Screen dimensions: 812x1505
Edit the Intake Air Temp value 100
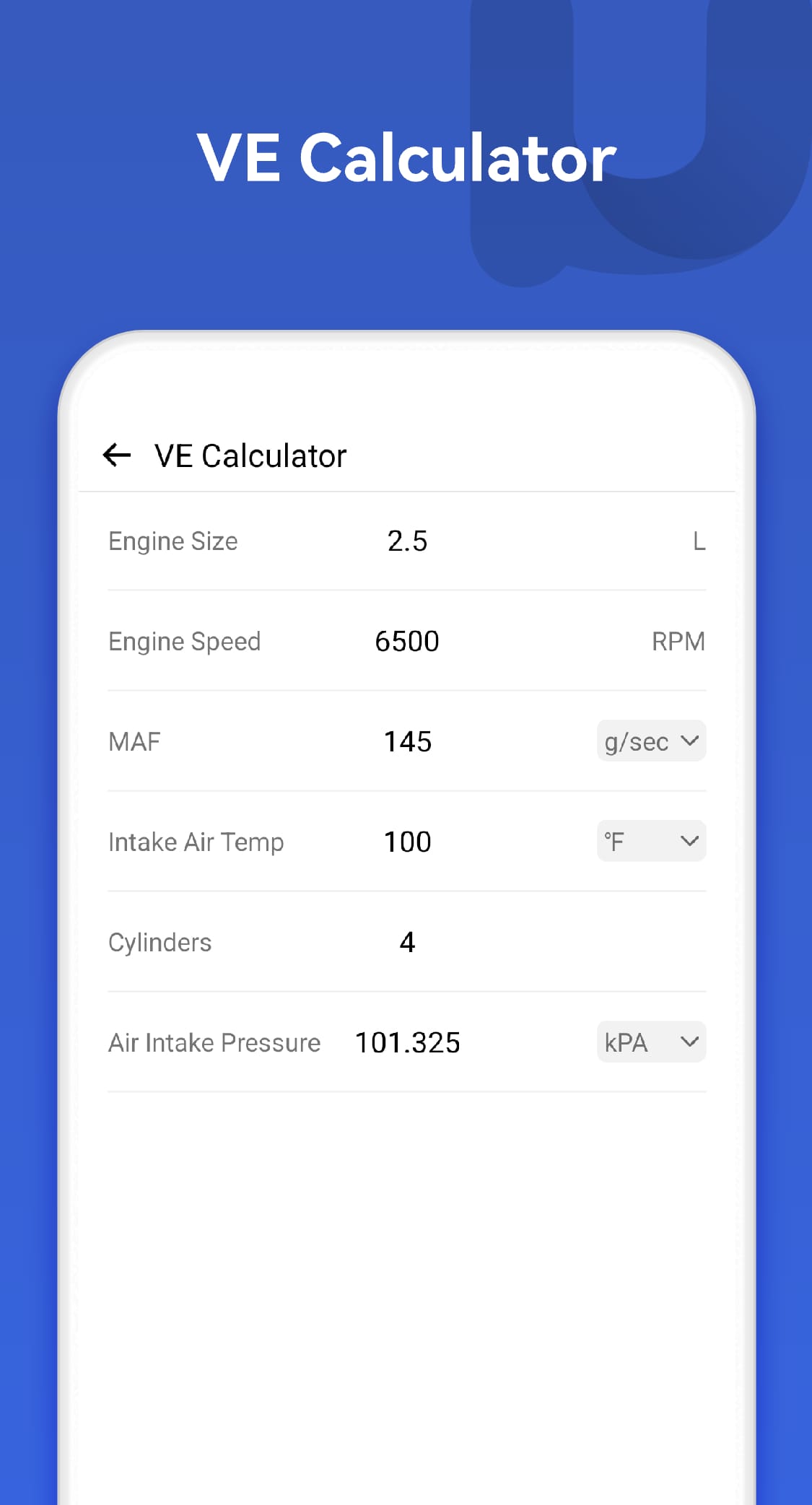pos(407,841)
